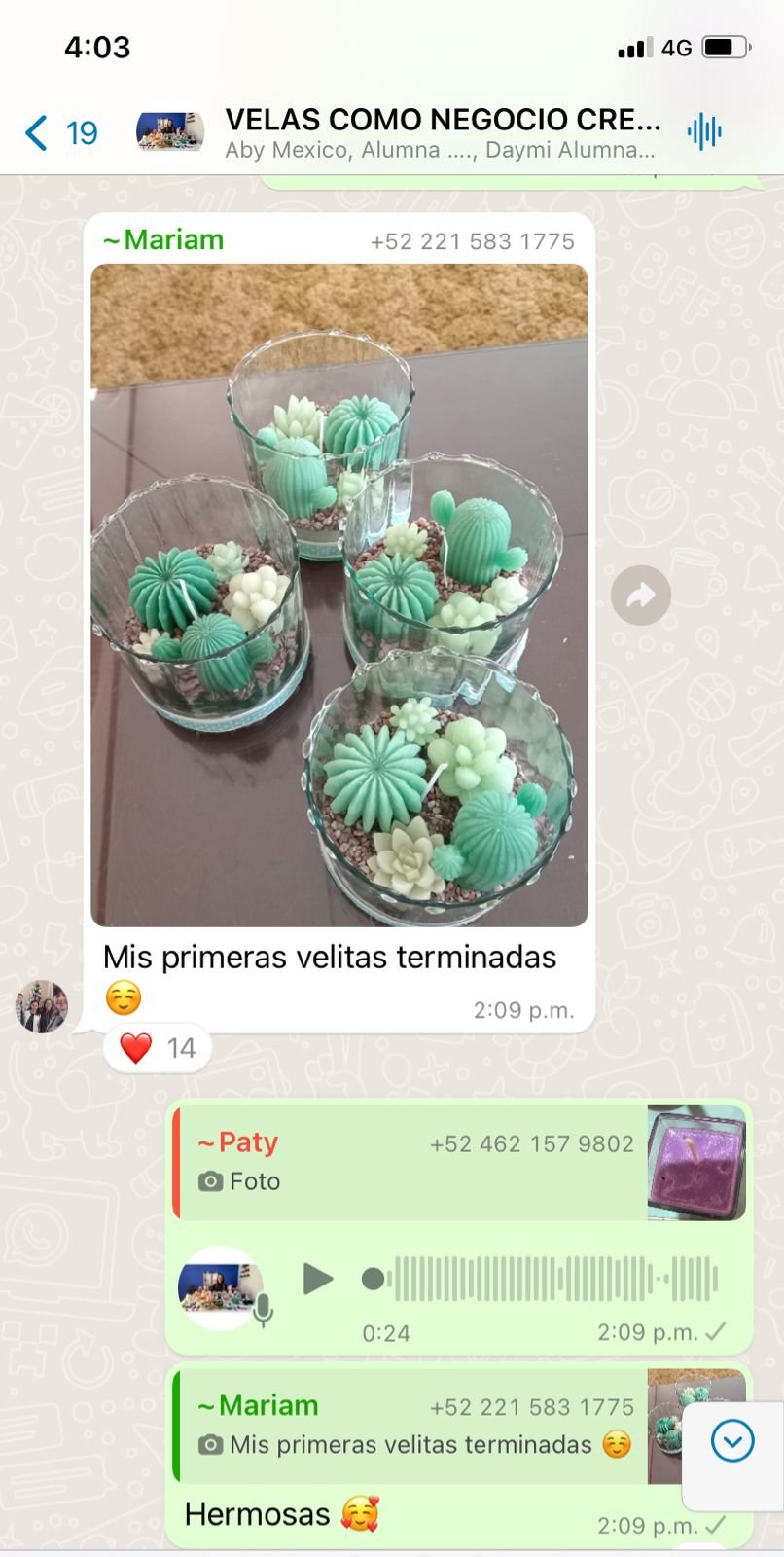Join the group voice chat waveform icon

coord(704,131)
